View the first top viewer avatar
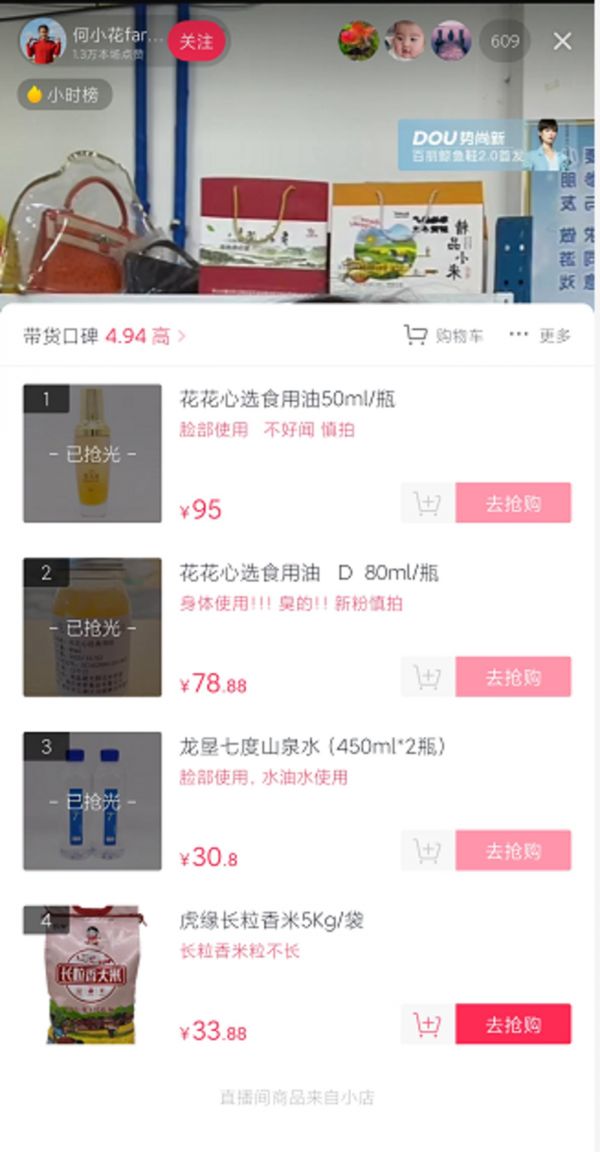This screenshot has width=600, height=1152. click(x=358, y=42)
